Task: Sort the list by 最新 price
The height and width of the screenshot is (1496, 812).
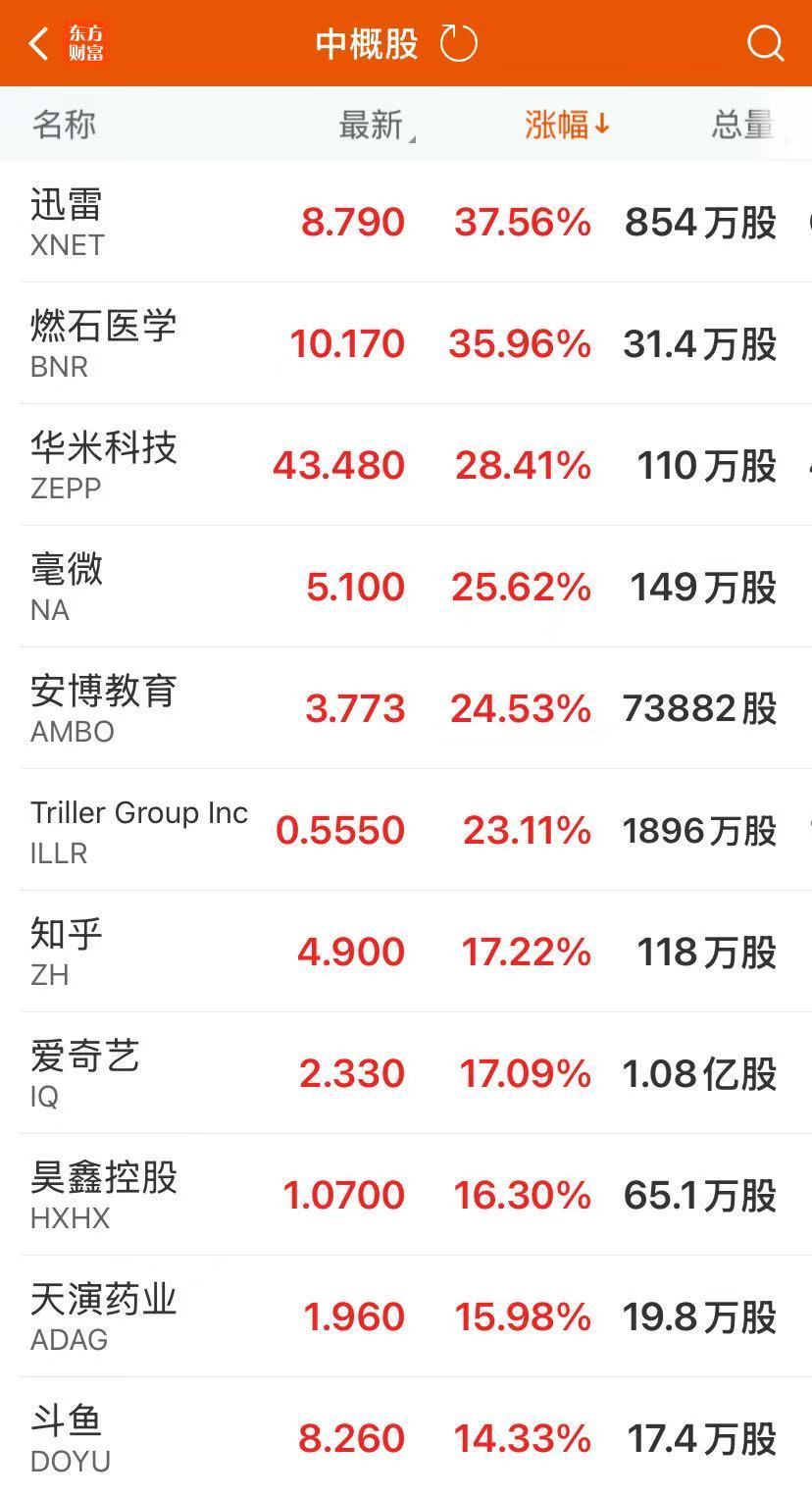Action: click(x=373, y=126)
